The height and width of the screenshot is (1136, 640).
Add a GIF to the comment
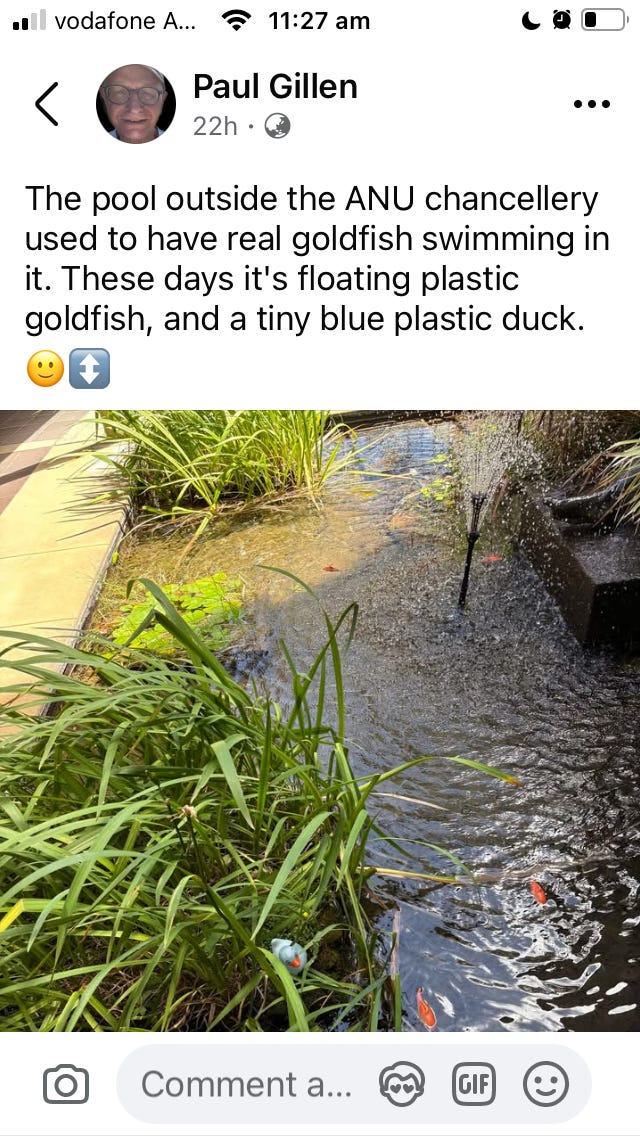[474, 1085]
